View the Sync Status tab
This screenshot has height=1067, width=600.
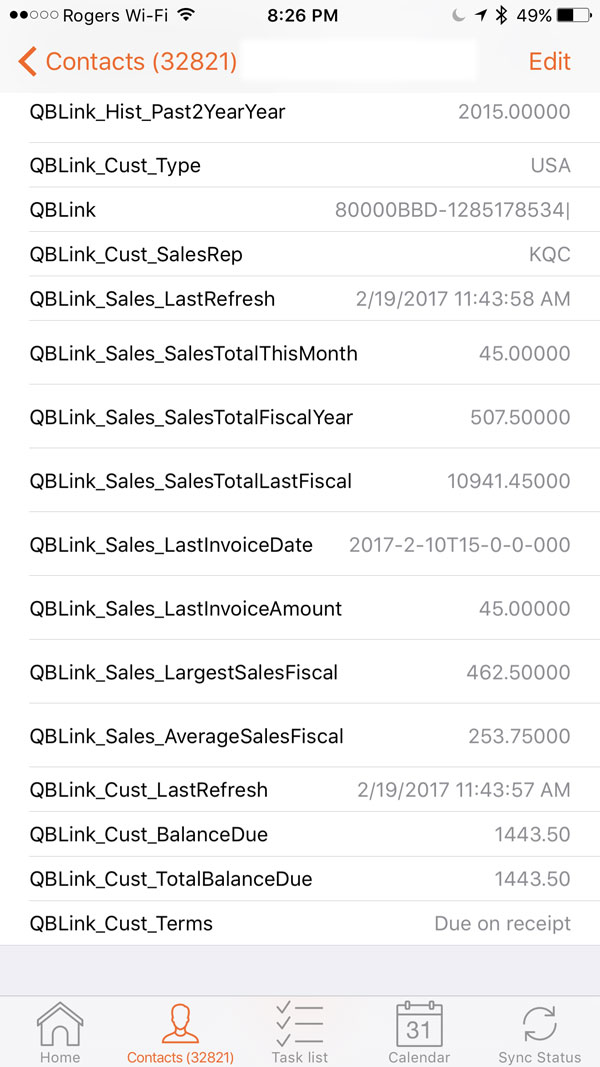(x=539, y=1032)
